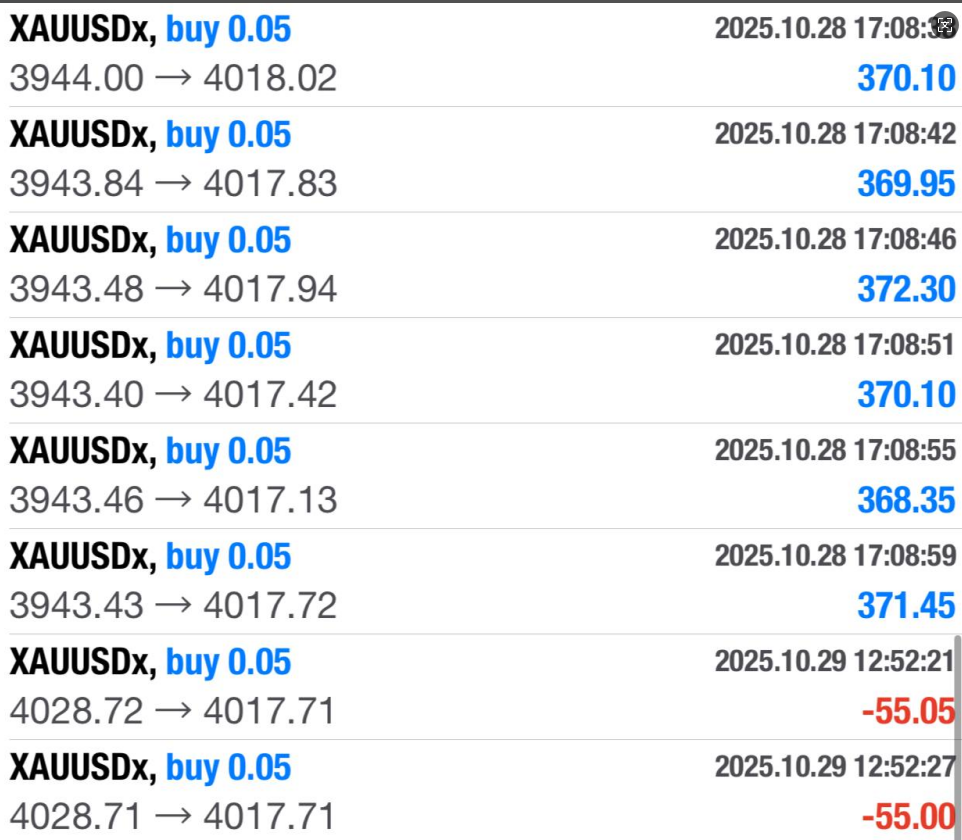962x840 pixels.
Task: Select the trade timed 17:08:51
Action: pos(480,370)
